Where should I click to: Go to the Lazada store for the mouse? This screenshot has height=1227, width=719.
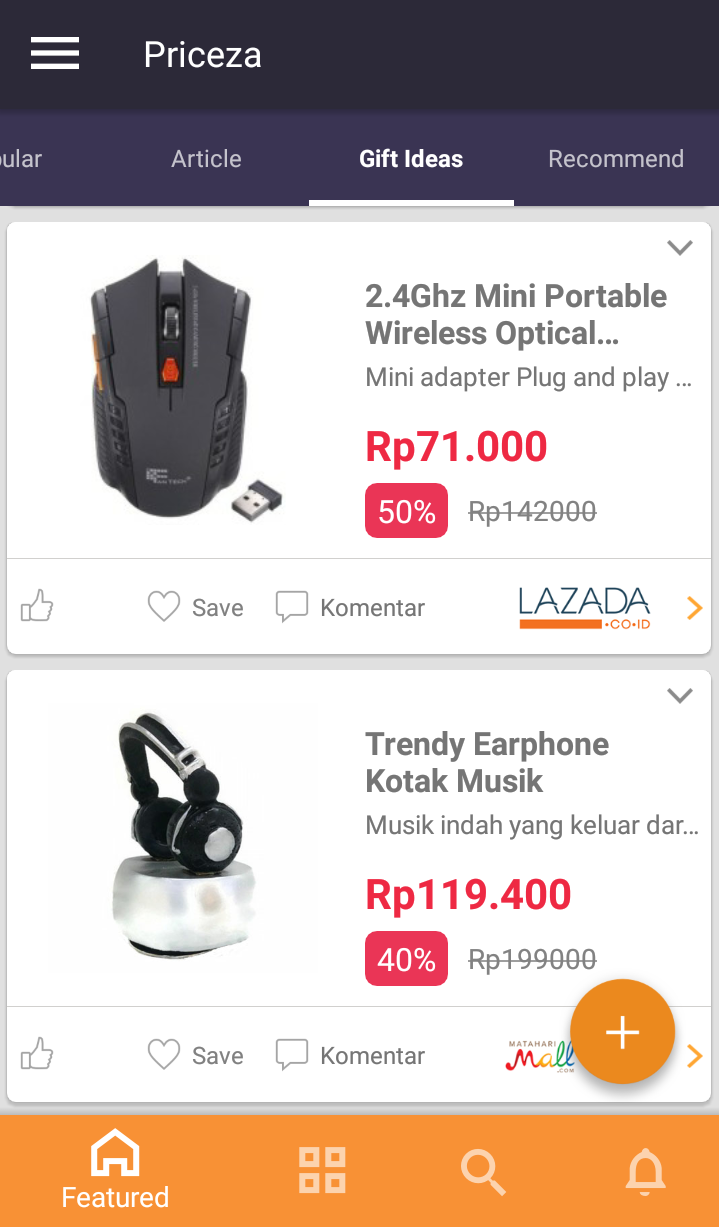[x=585, y=607]
